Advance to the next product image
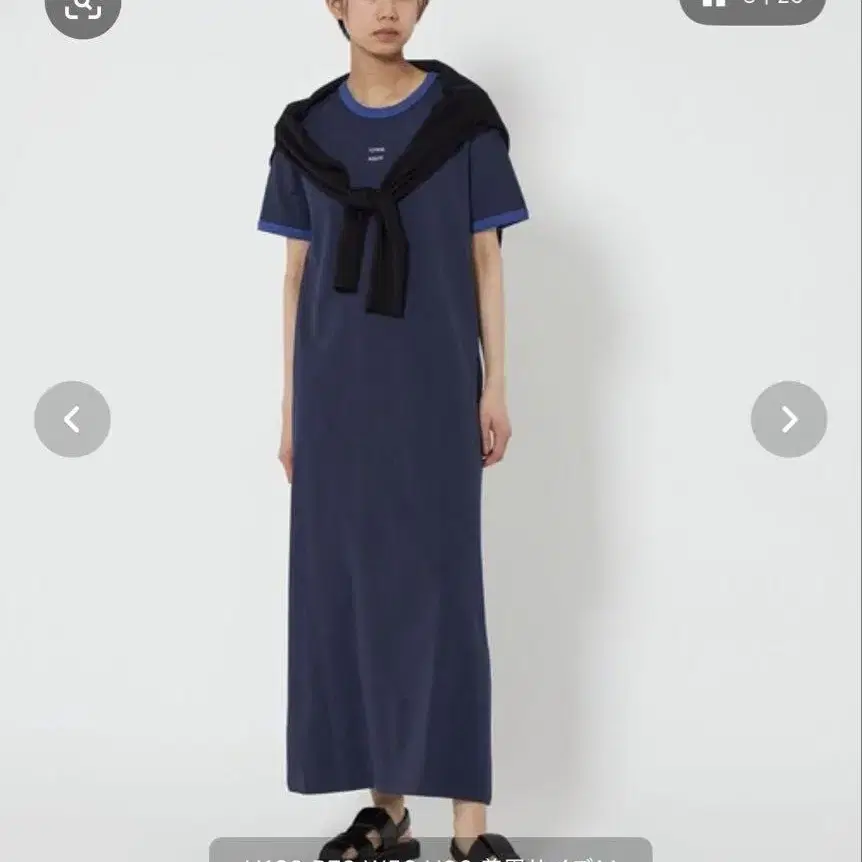This screenshot has height=862, width=862. (789, 419)
